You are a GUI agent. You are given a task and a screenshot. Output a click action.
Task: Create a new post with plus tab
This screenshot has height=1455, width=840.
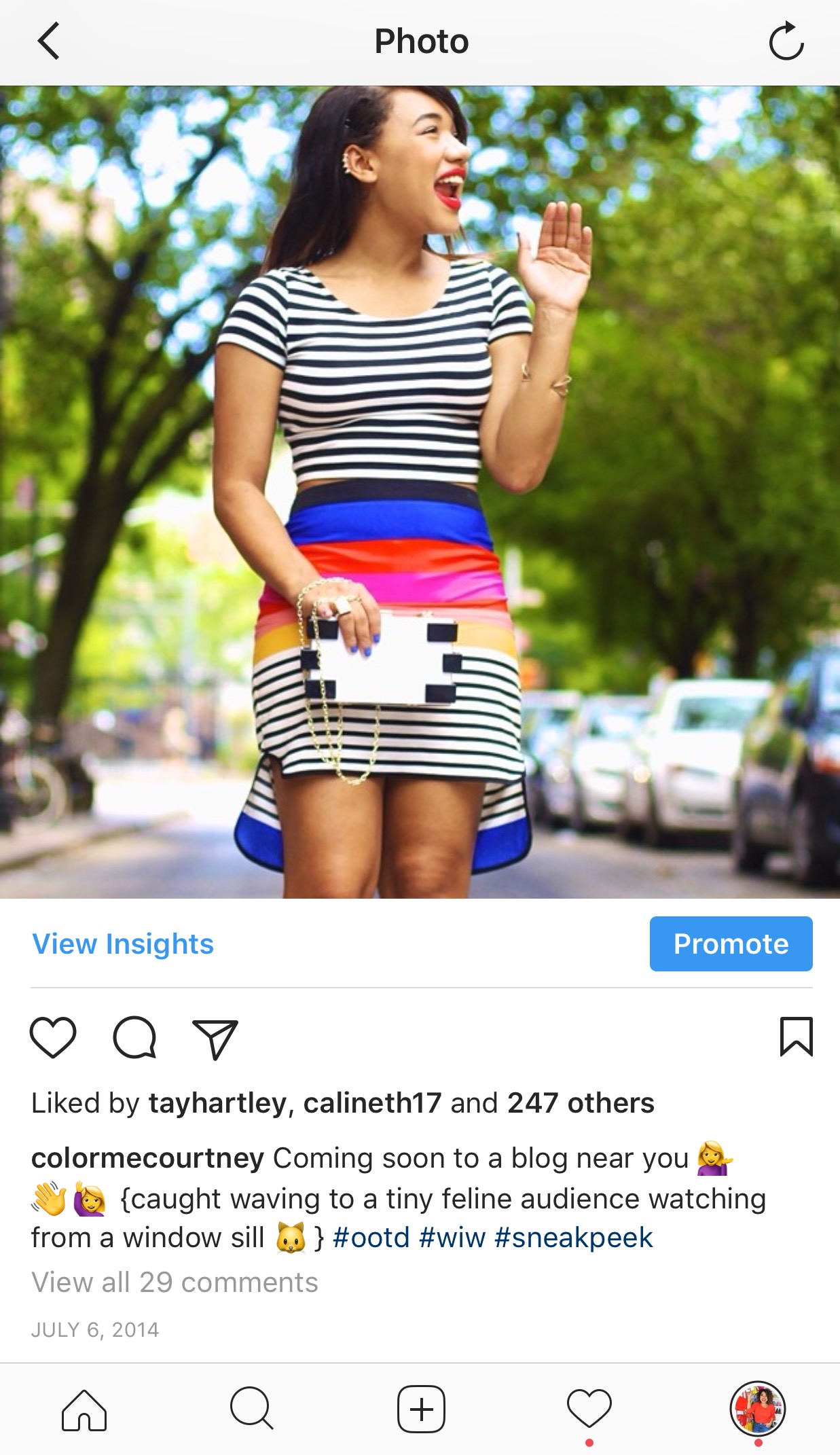coord(421,1409)
